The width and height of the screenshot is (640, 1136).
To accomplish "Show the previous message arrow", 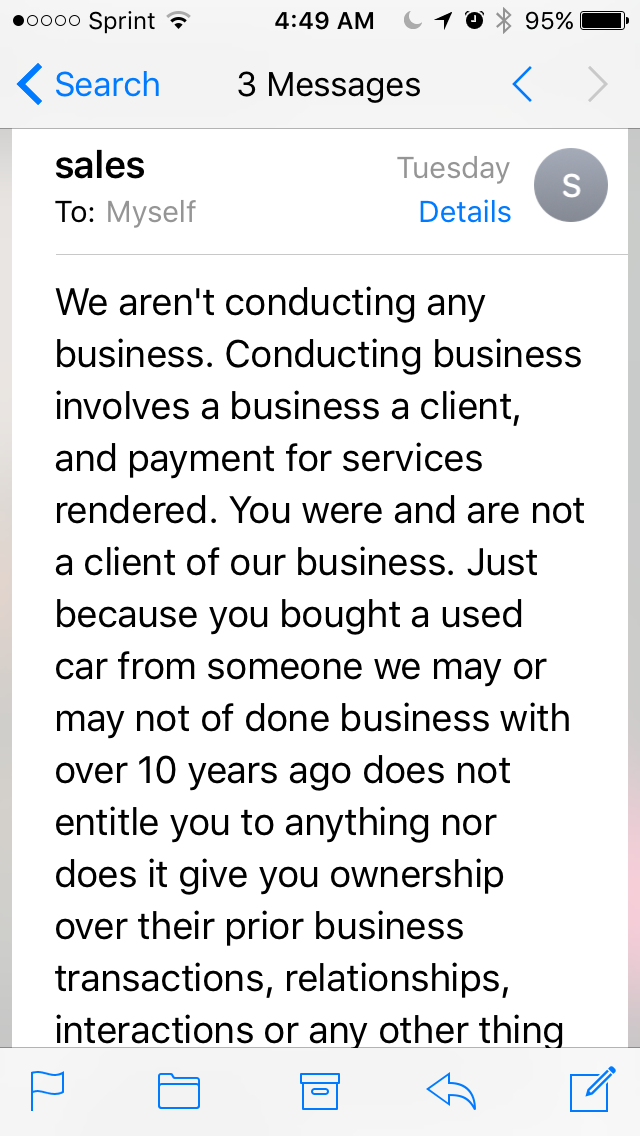I will coord(522,85).
